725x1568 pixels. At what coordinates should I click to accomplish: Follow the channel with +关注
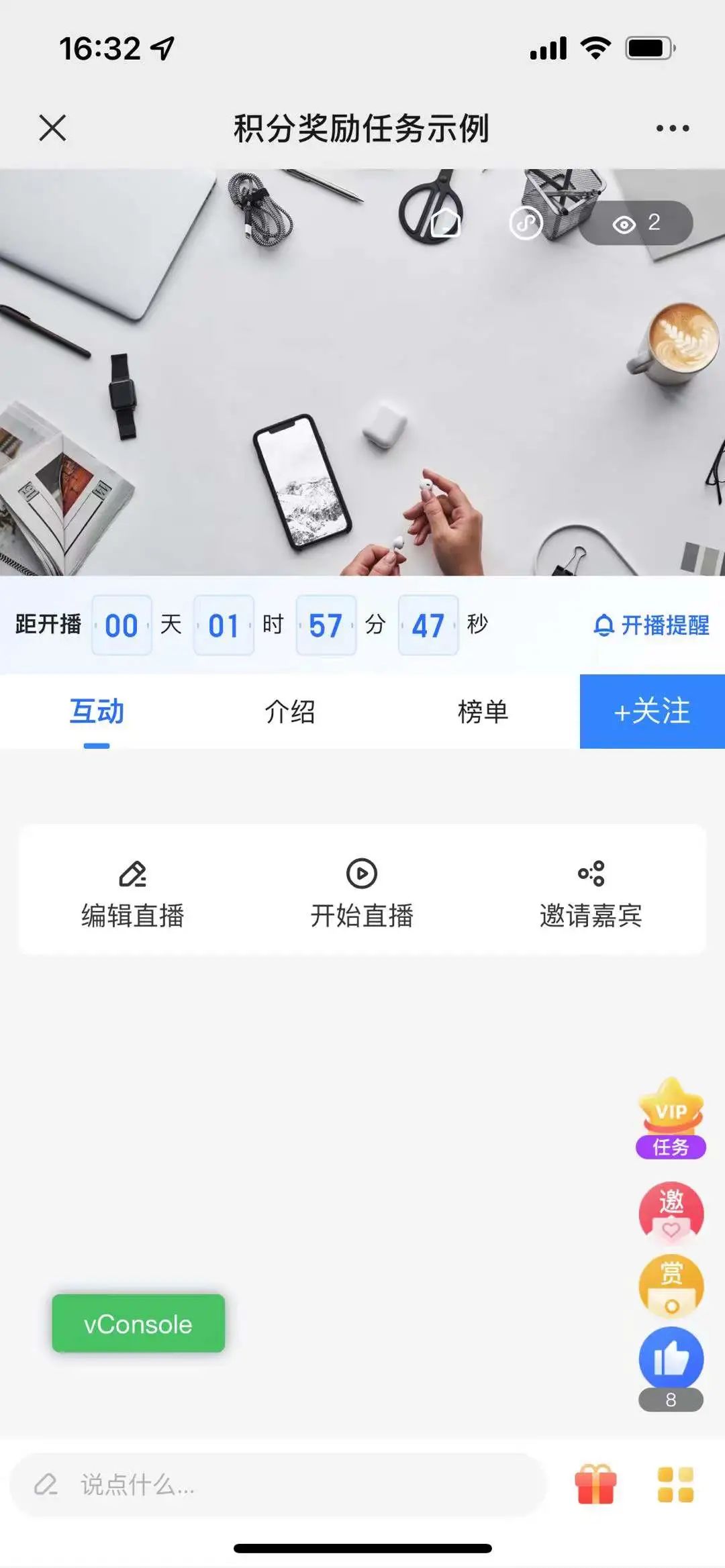(652, 711)
